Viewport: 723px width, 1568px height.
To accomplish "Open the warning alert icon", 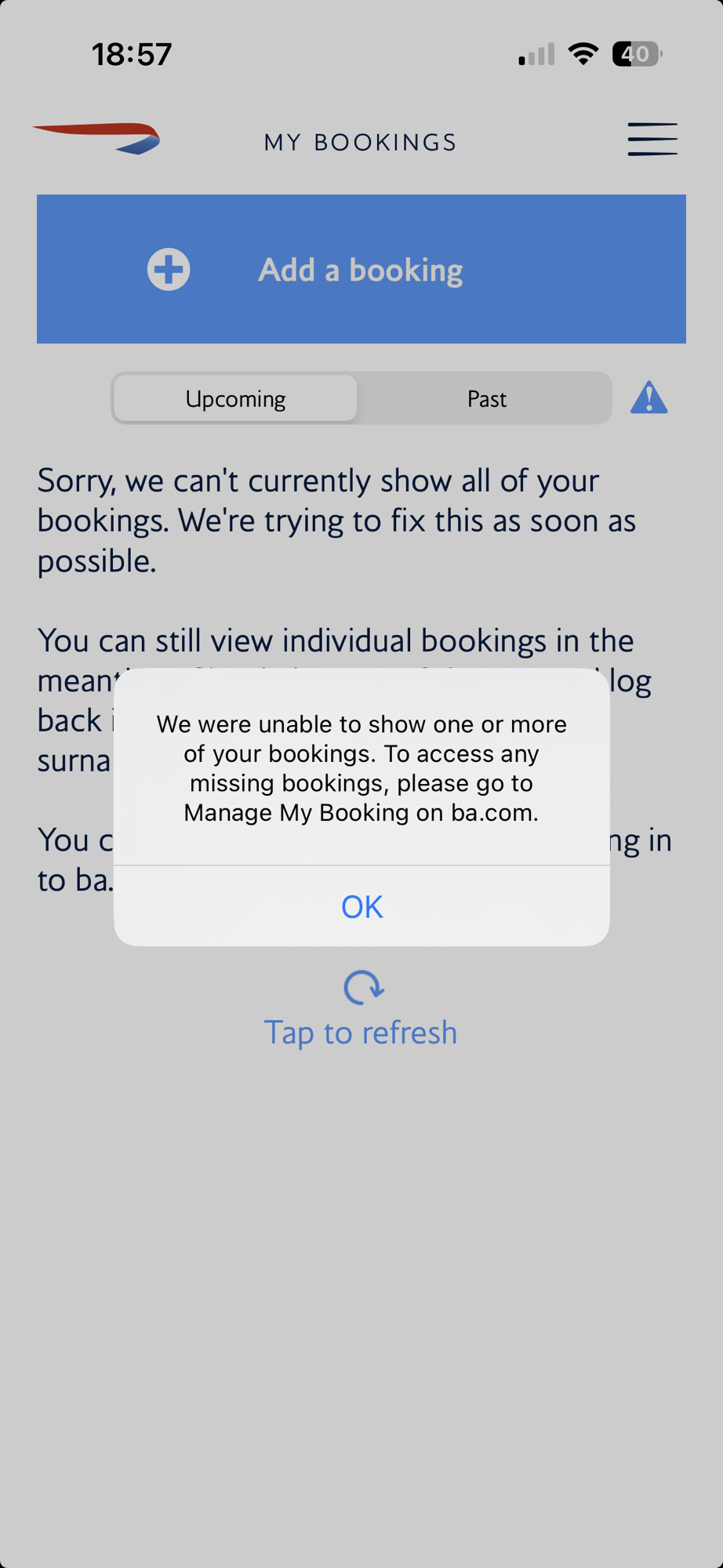I will (x=649, y=397).
